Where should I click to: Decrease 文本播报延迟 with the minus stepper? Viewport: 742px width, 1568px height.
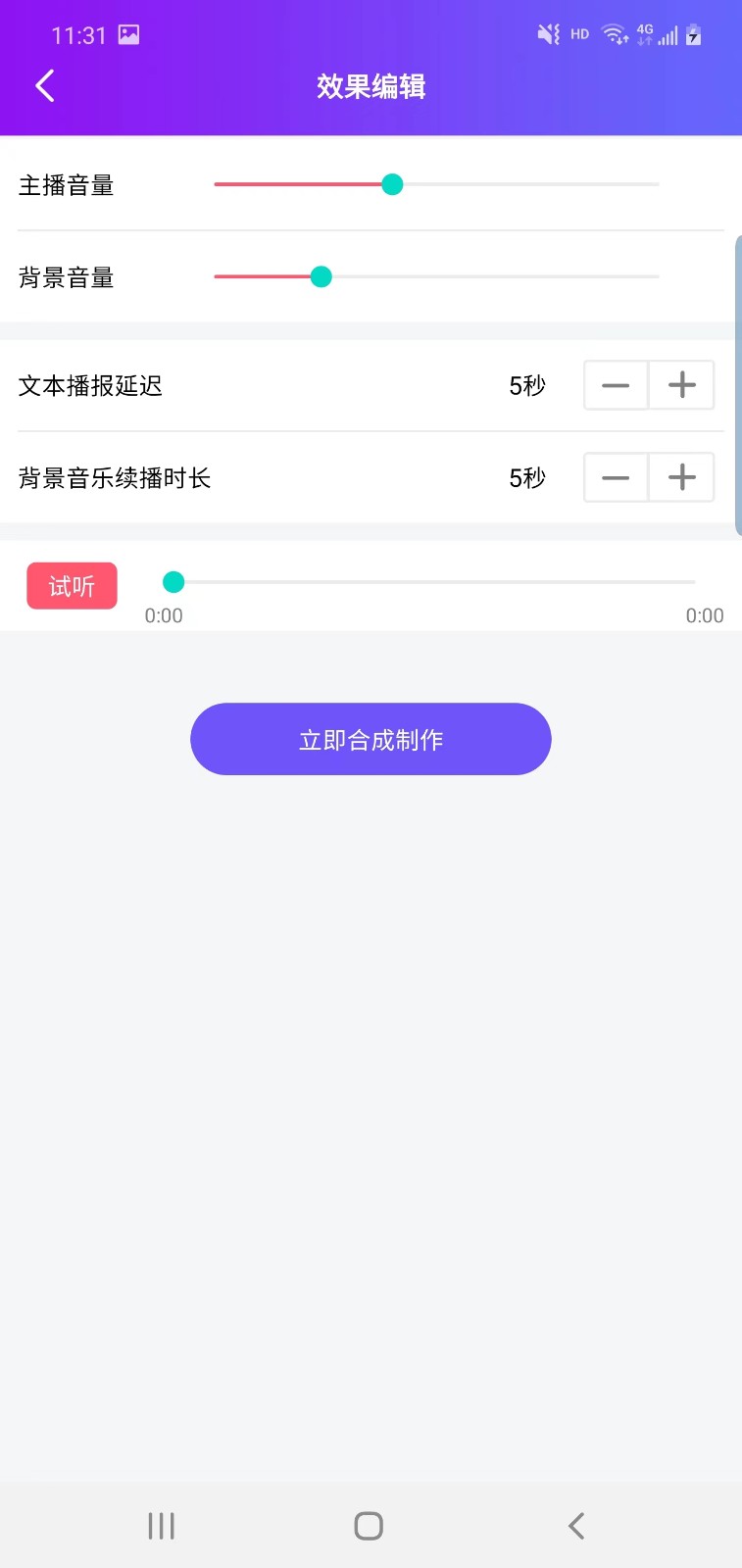pos(615,385)
